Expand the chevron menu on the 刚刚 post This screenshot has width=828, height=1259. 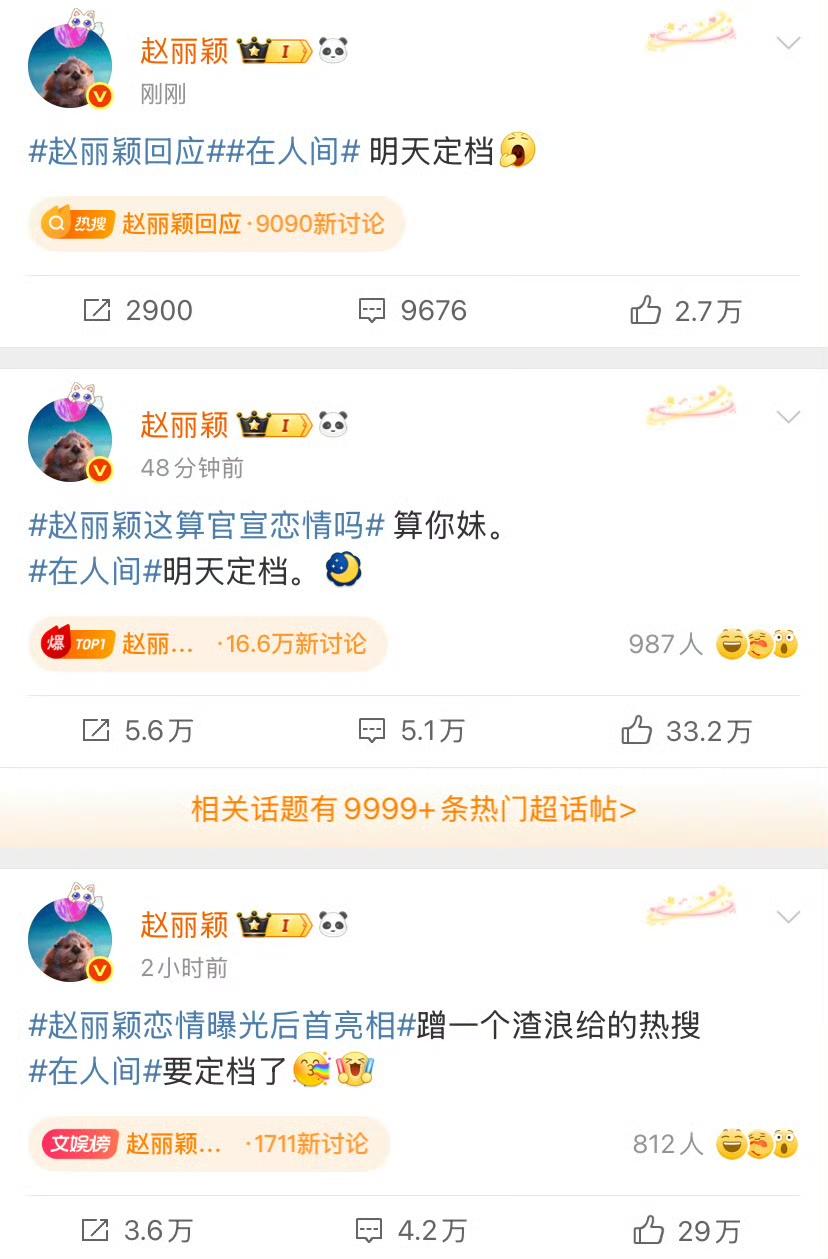(x=788, y=43)
